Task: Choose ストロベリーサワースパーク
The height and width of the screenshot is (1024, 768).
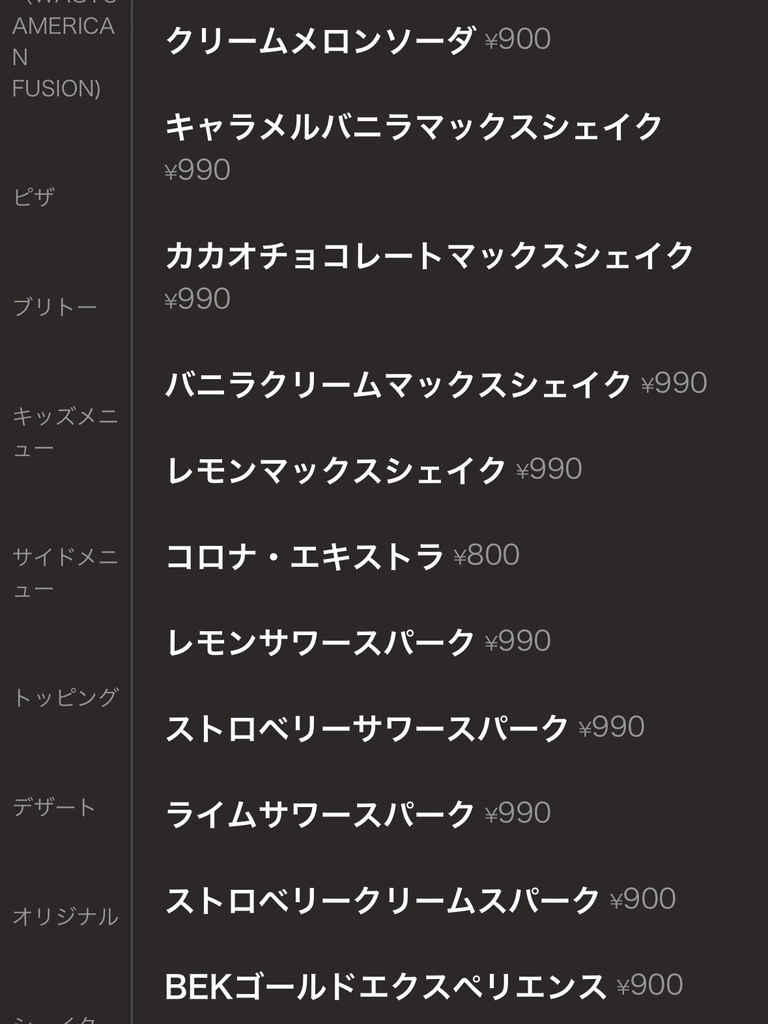Action: 367,728
